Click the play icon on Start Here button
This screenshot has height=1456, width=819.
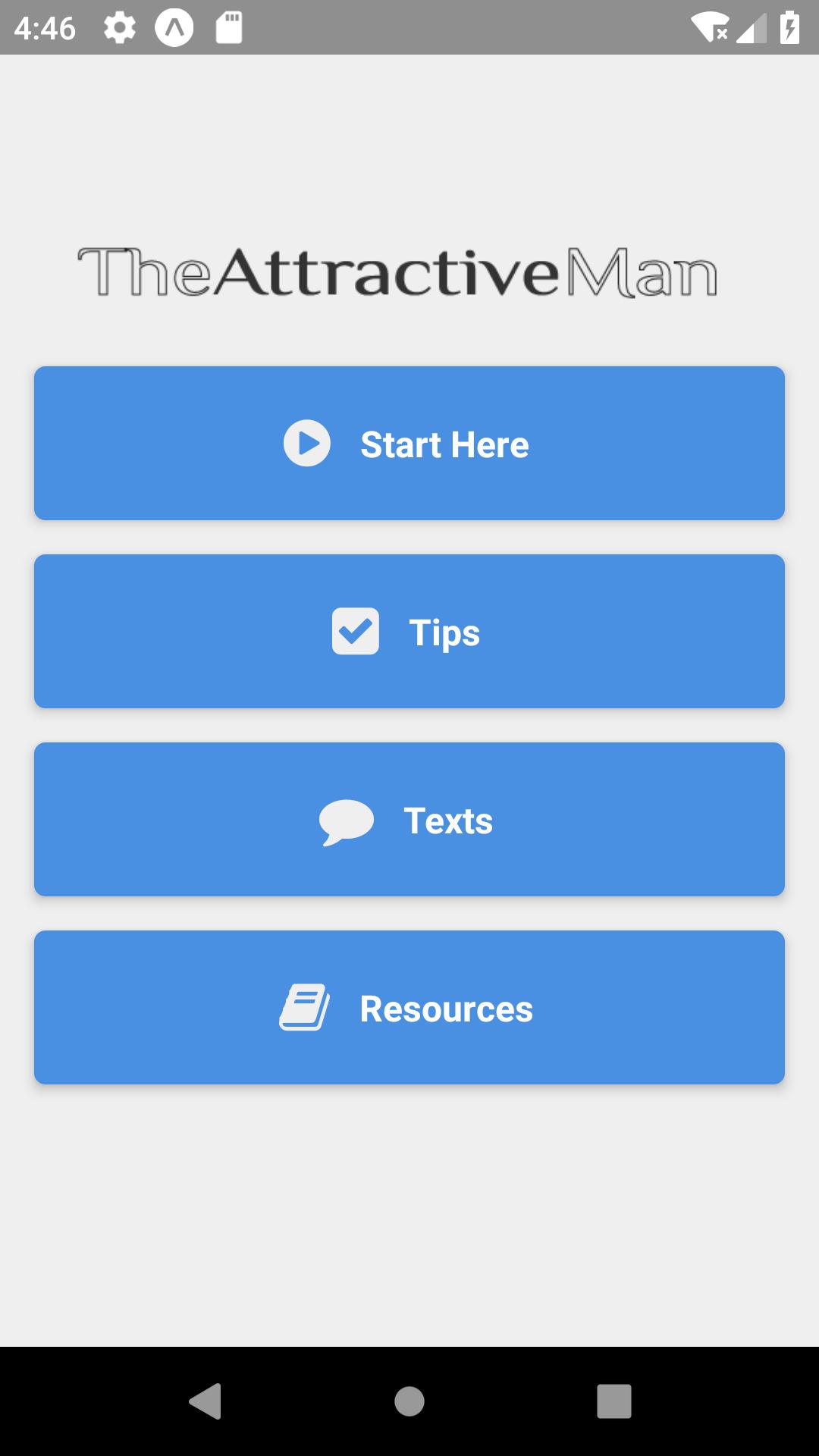click(x=306, y=444)
